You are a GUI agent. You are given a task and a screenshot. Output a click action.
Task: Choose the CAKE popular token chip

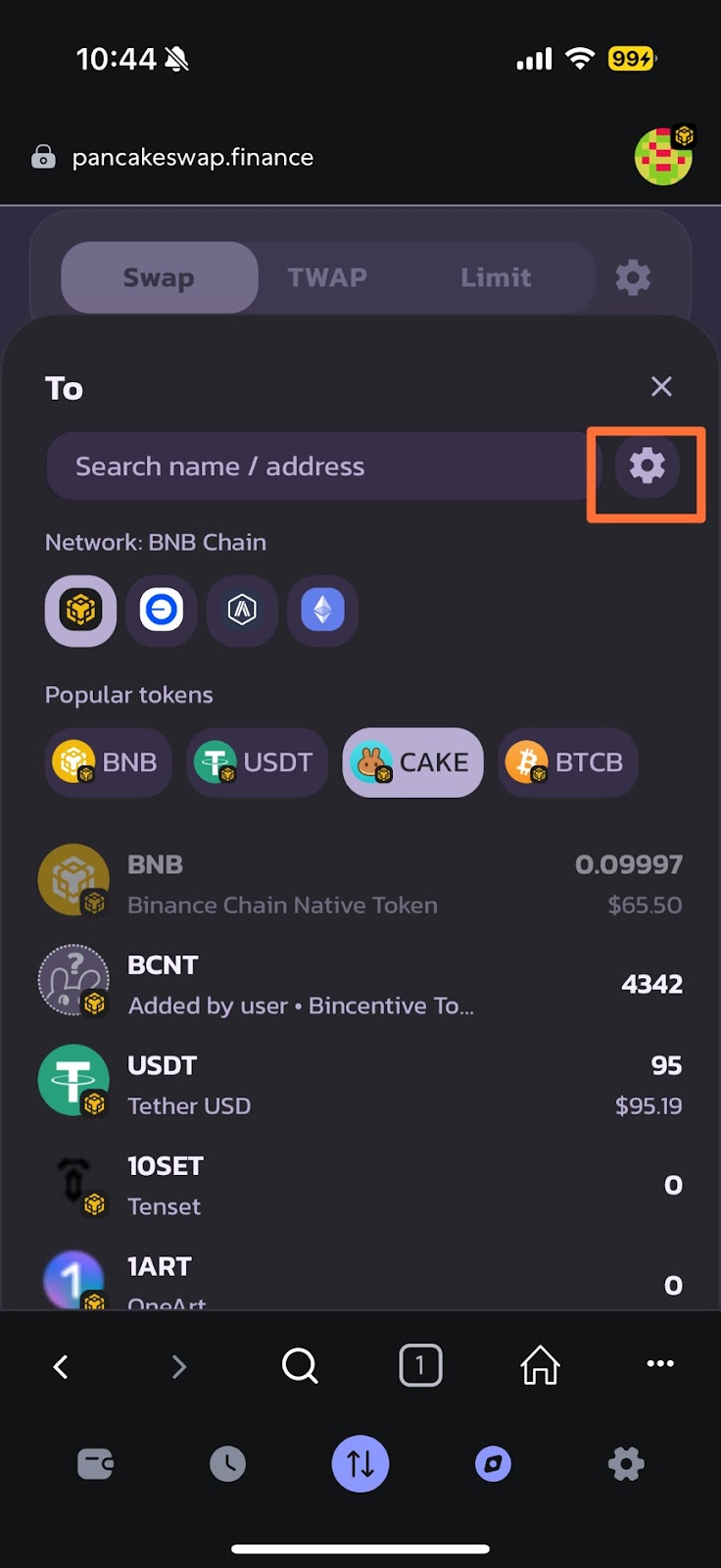(412, 761)
